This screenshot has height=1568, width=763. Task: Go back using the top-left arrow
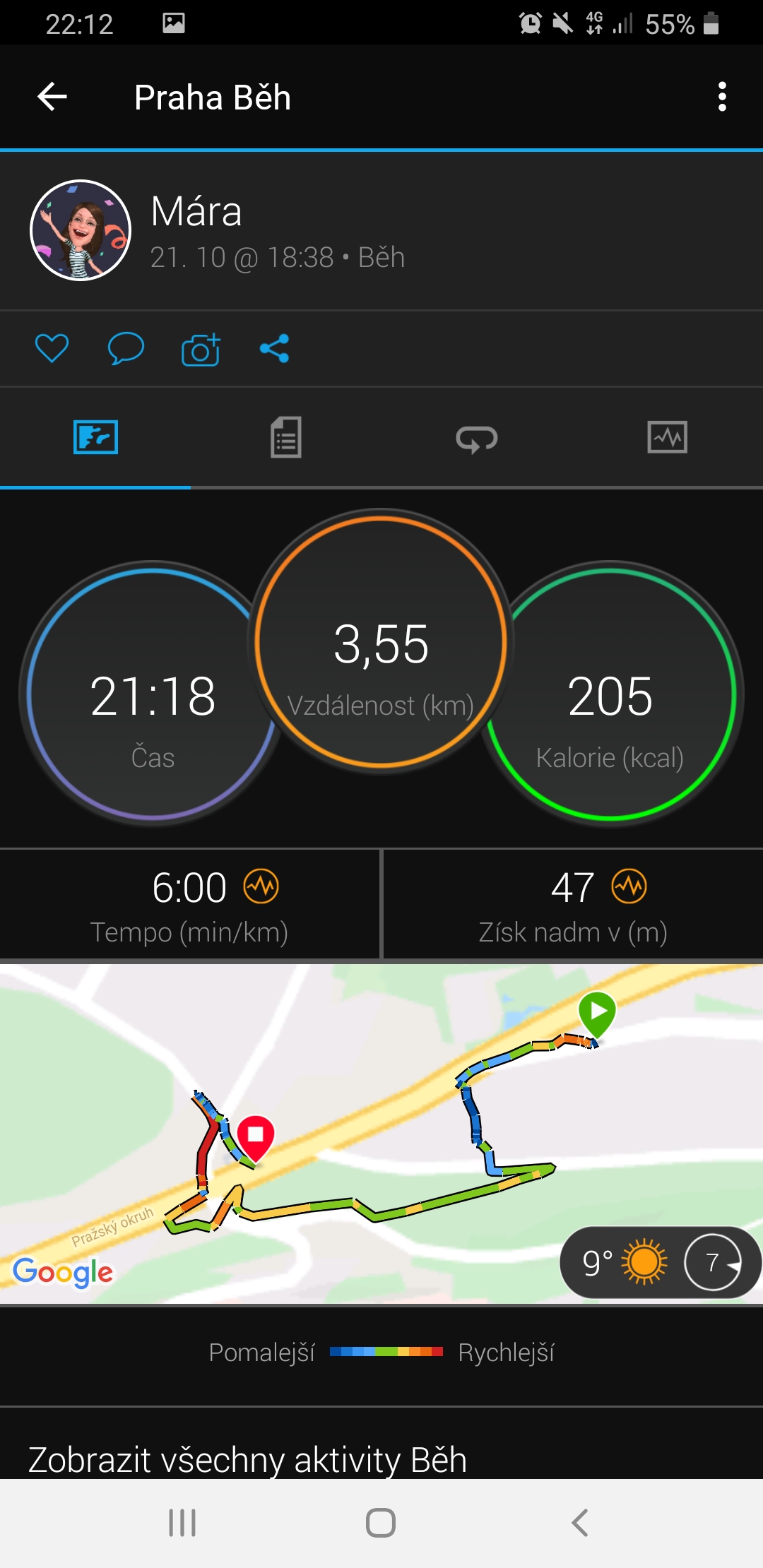pos(52,97)
